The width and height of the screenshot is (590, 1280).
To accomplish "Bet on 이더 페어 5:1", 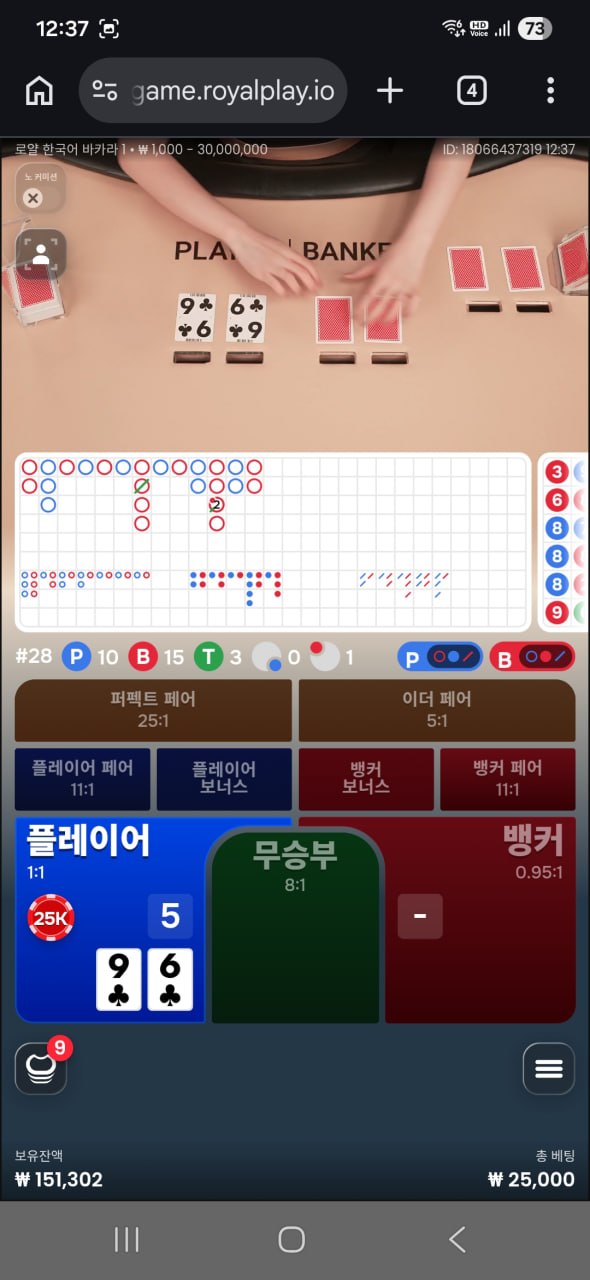I will (437, 710).
